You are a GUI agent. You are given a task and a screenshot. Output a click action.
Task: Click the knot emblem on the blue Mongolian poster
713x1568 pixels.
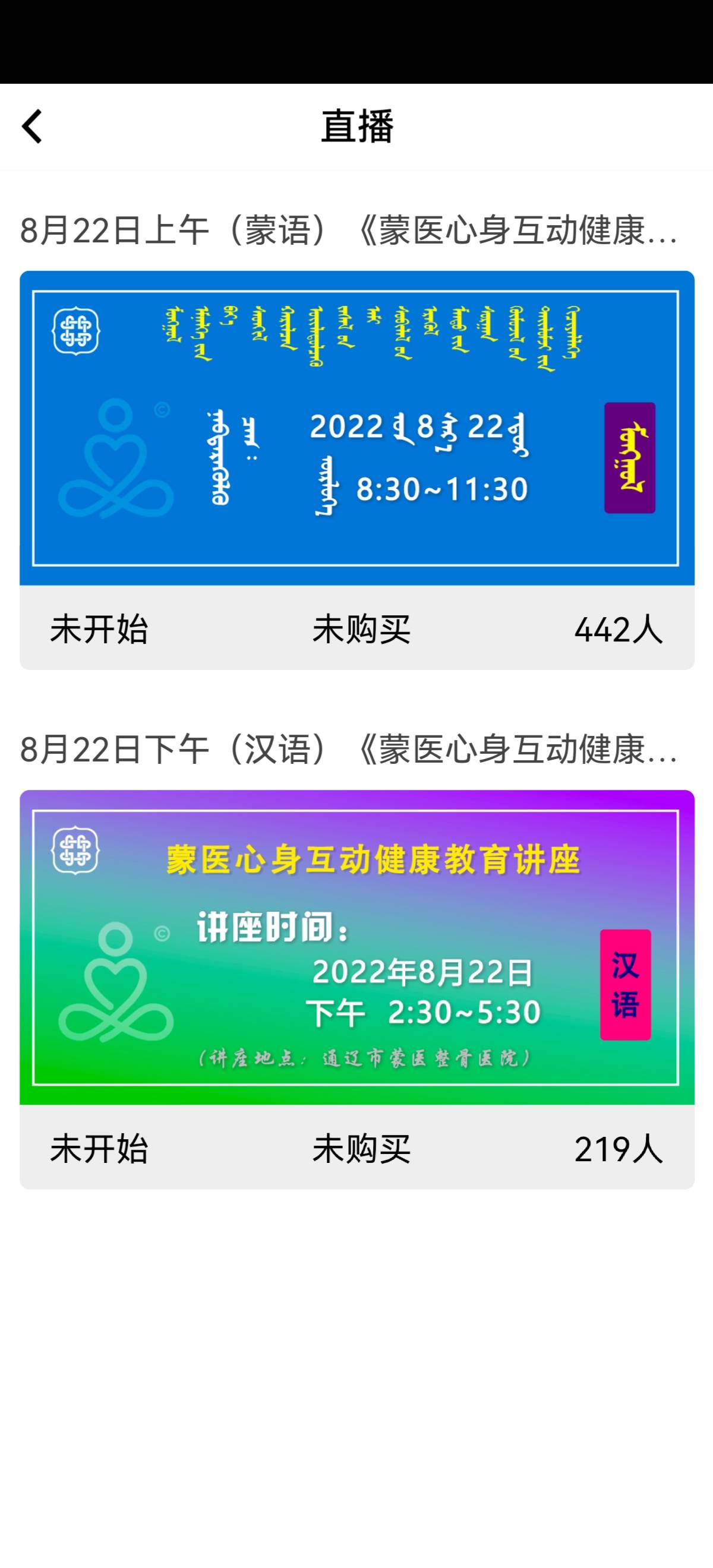[x=76, y=331]
